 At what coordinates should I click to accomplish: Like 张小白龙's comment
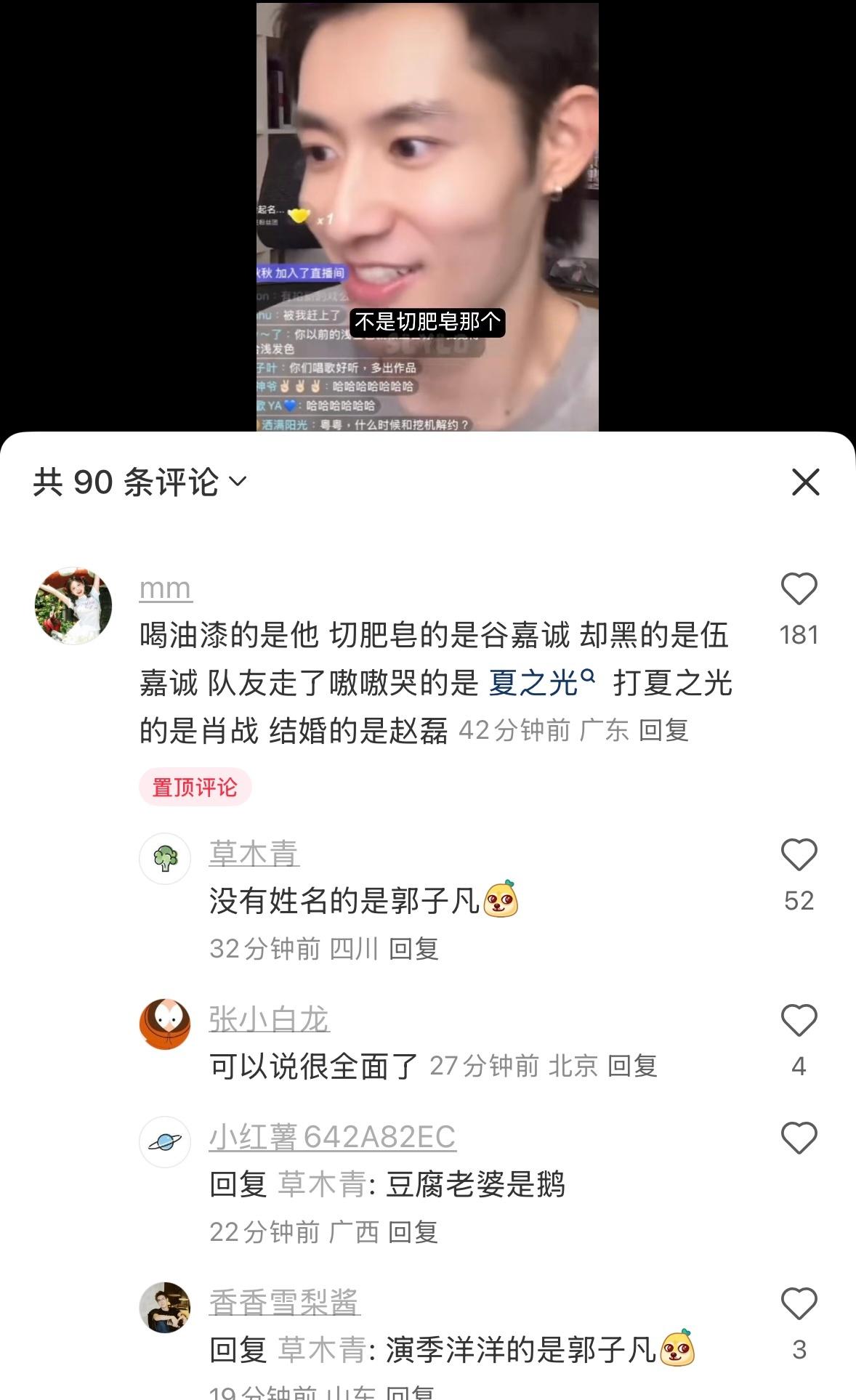[799, 1021]
